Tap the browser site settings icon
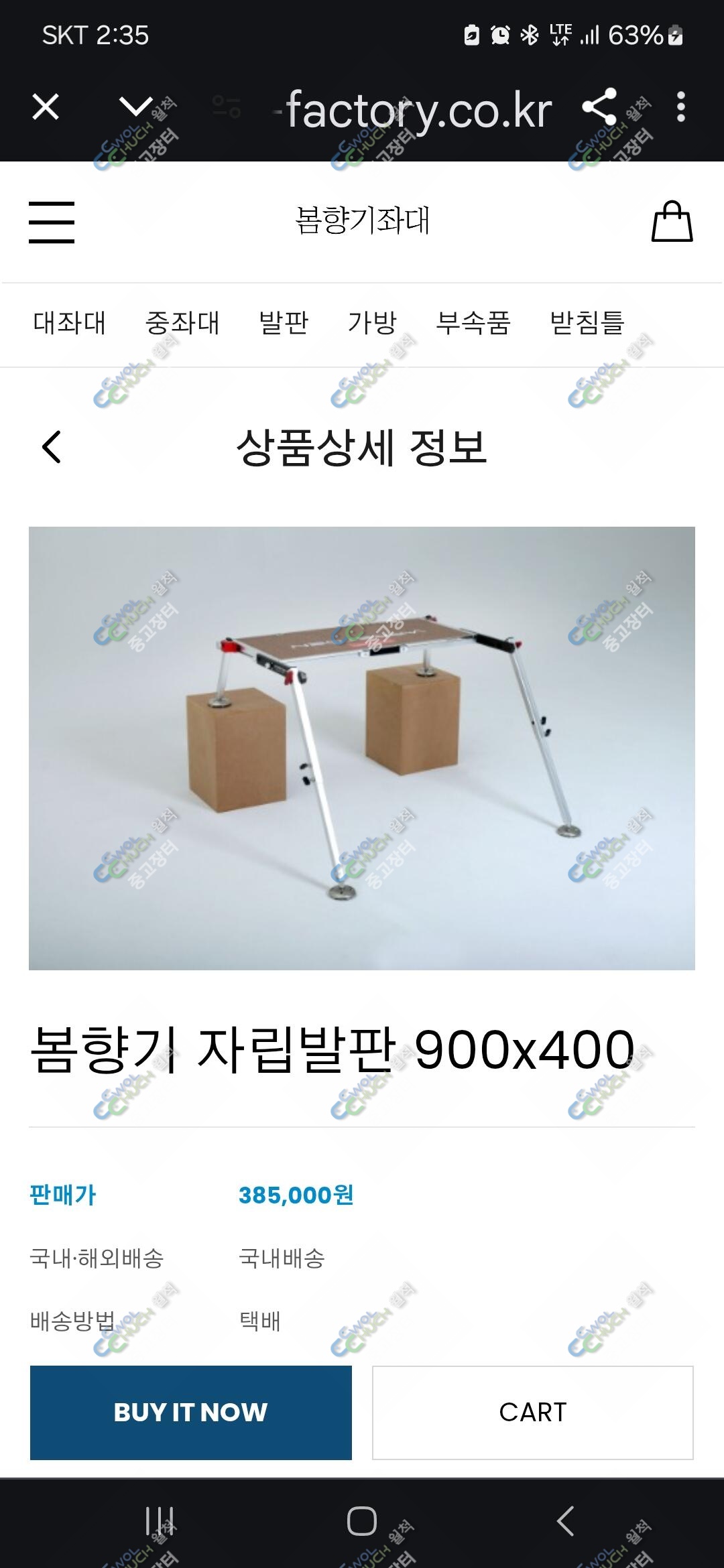This screenshot has height=1568, width=724. tap(227, 107)
